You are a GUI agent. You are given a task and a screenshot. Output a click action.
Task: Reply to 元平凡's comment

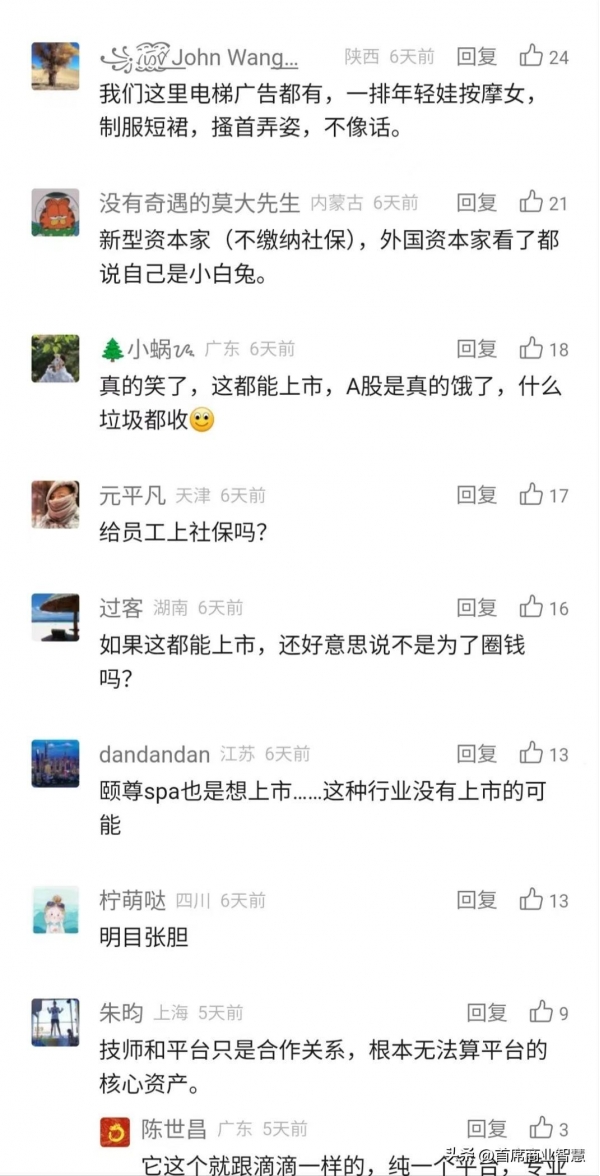point(476,495)
